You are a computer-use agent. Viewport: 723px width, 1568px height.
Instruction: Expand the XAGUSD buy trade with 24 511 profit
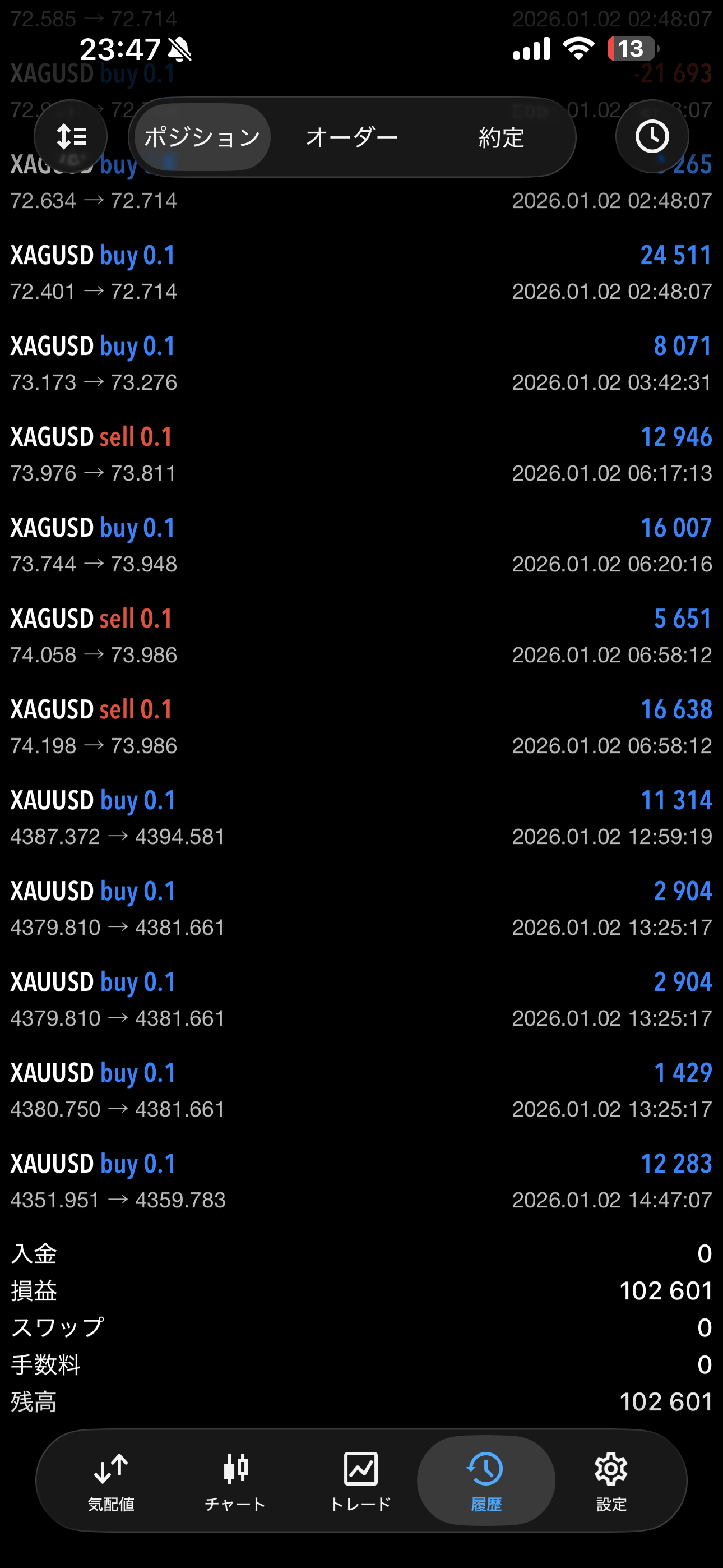[361, 273]
